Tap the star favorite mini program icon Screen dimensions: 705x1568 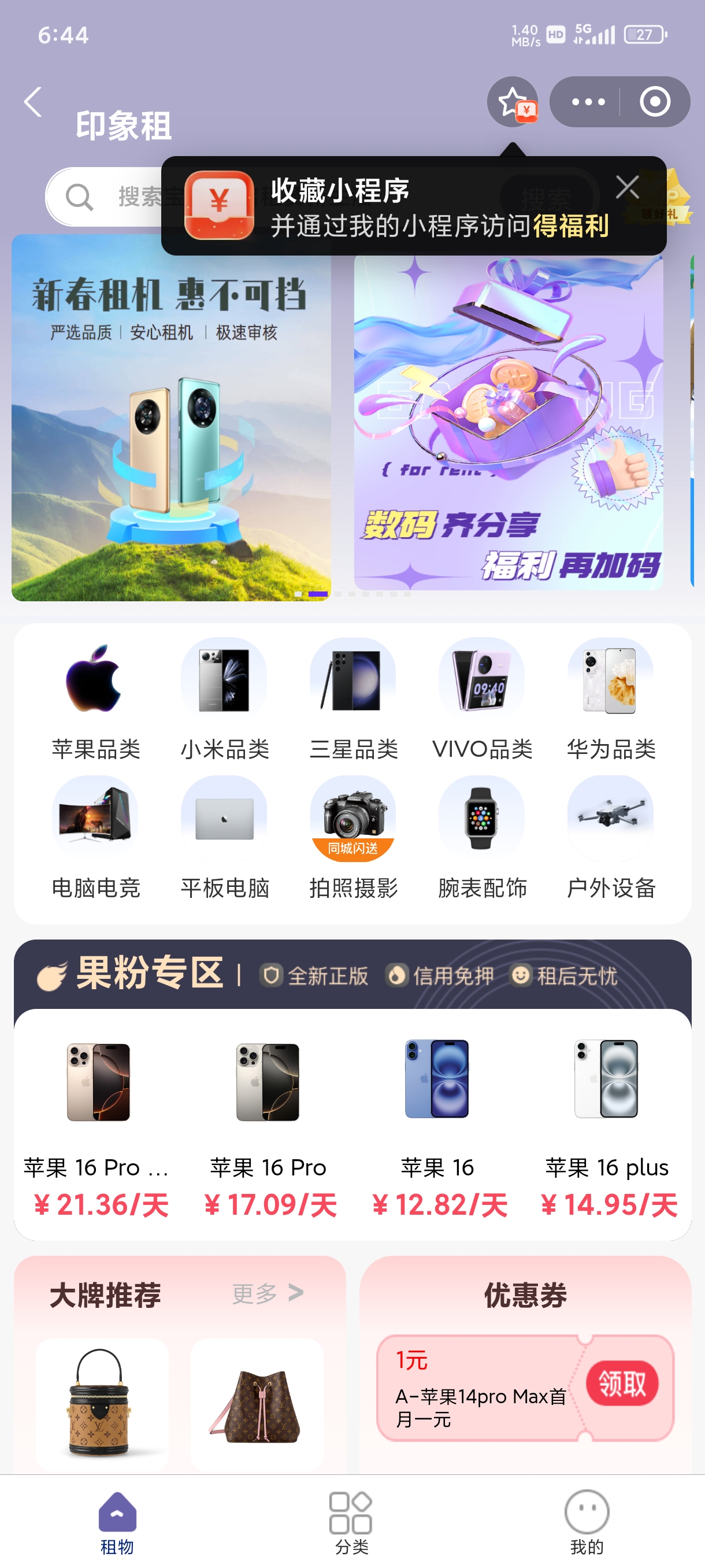[513, 102]
